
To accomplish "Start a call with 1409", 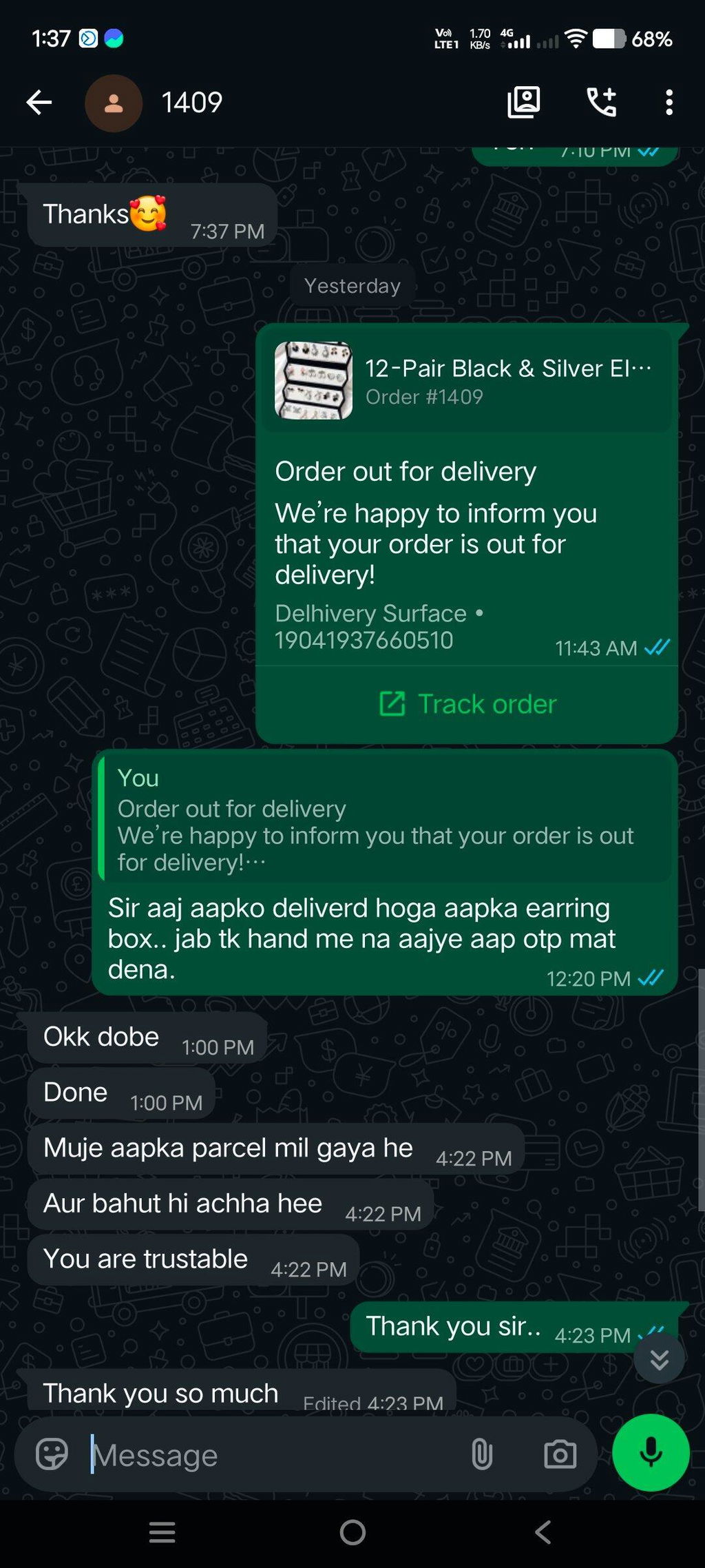I will click(601, 103).
